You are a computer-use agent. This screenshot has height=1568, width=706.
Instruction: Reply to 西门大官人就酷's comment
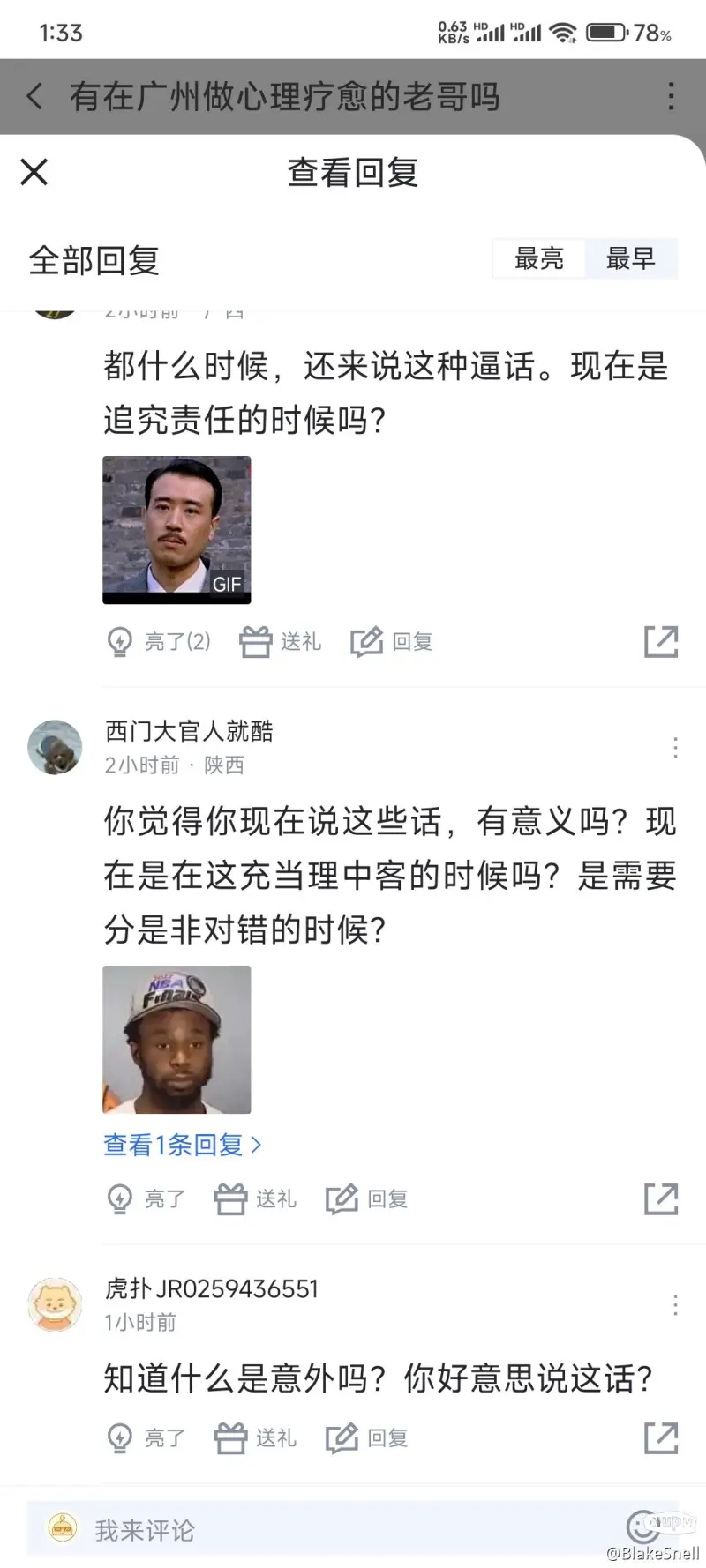[367, 1198]
